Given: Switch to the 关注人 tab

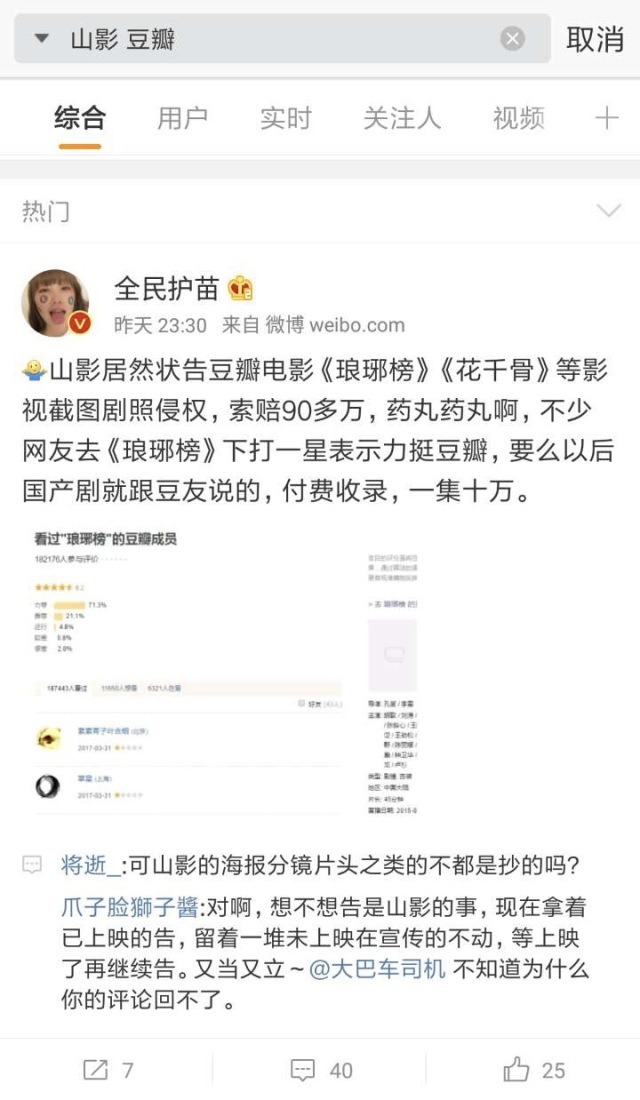Looking at the screenshot, I should point(401,118).
